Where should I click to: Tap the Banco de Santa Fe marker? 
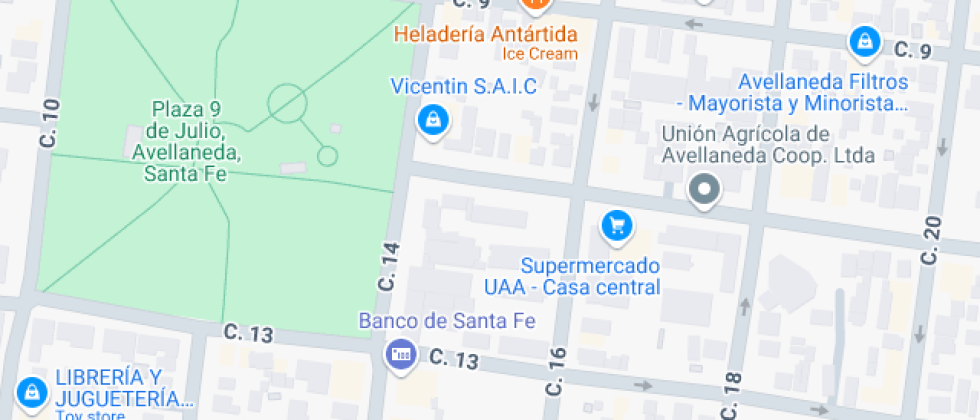[401, 354]
